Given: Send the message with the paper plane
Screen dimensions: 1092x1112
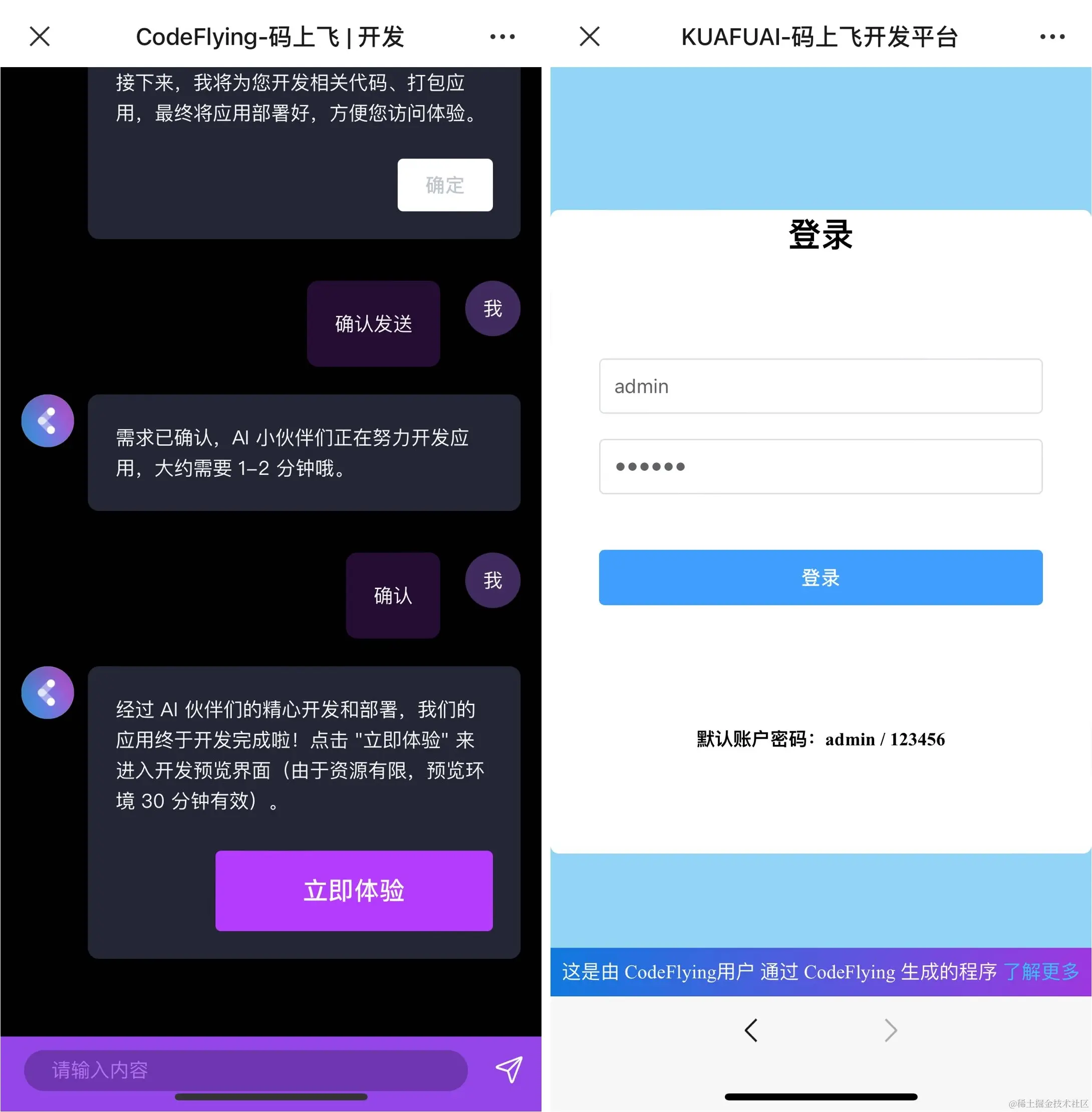Looking at the screenshot, I should click(x=509, y=1069).
